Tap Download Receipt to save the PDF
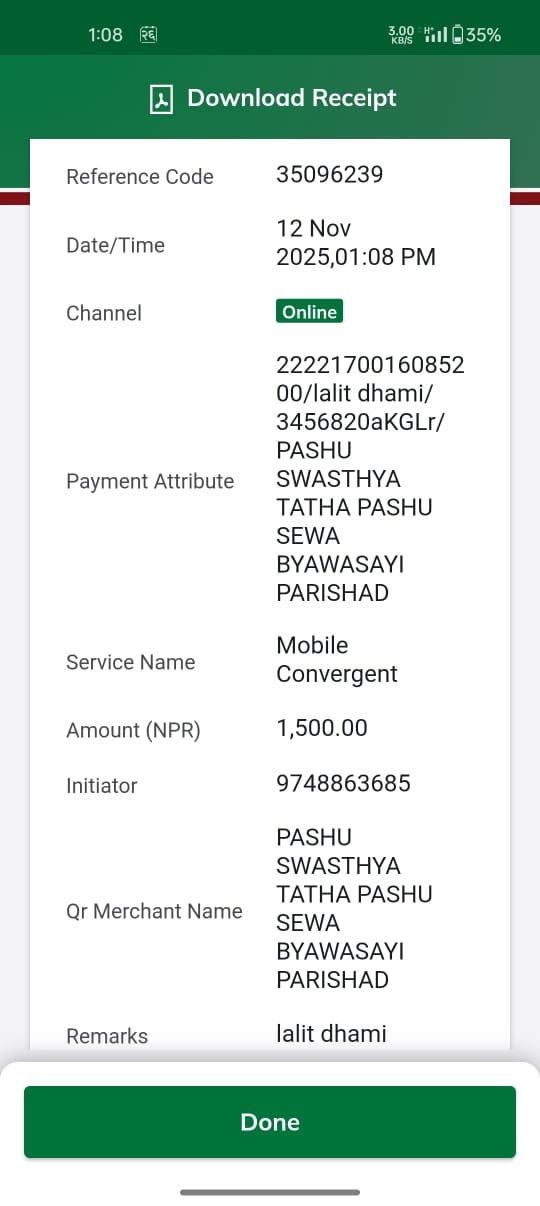Viewport: 540px width, 1206px height. coord(272,98)
